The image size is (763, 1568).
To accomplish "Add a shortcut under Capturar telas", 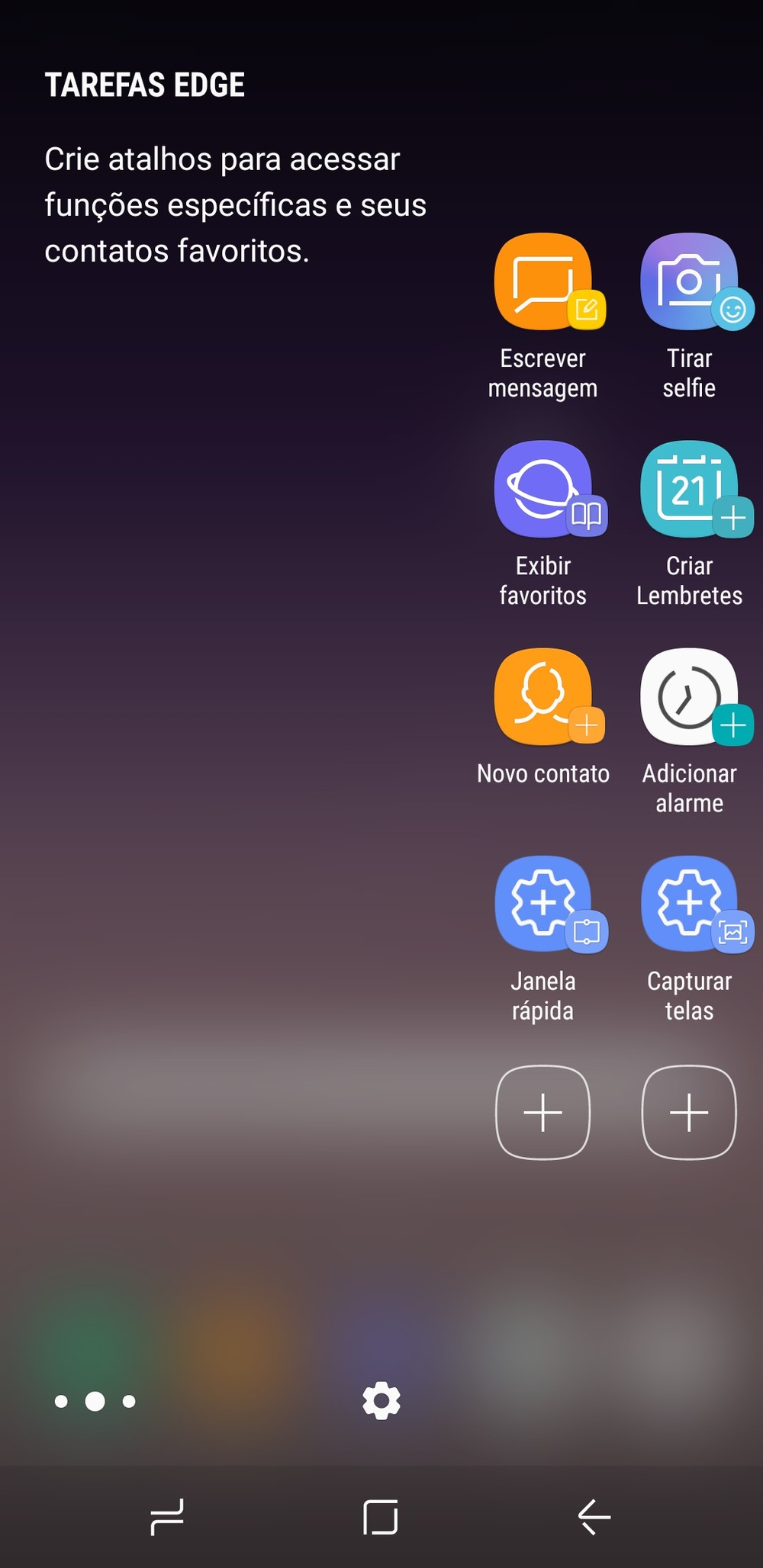I will pos(690,1112).
